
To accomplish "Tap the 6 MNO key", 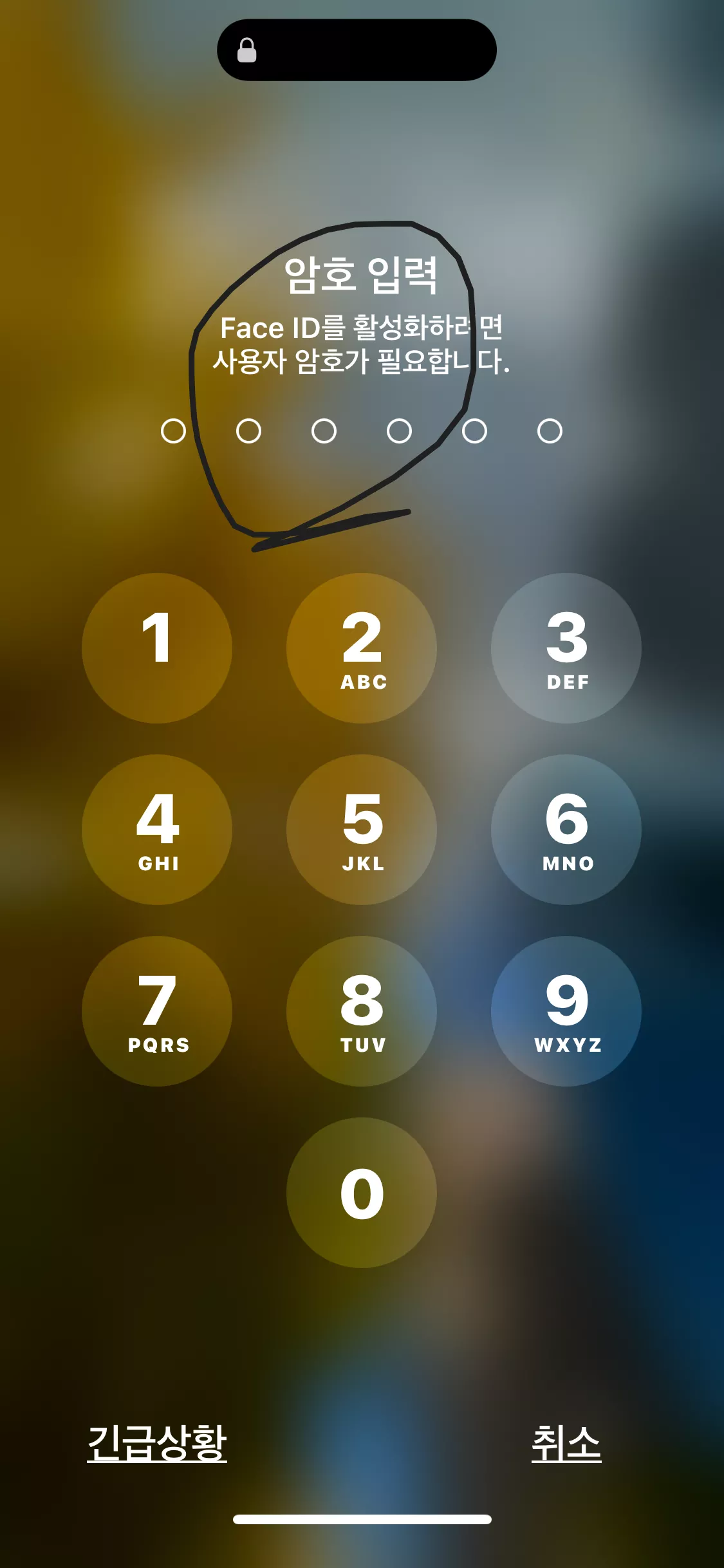I will (x=566, y=830).
